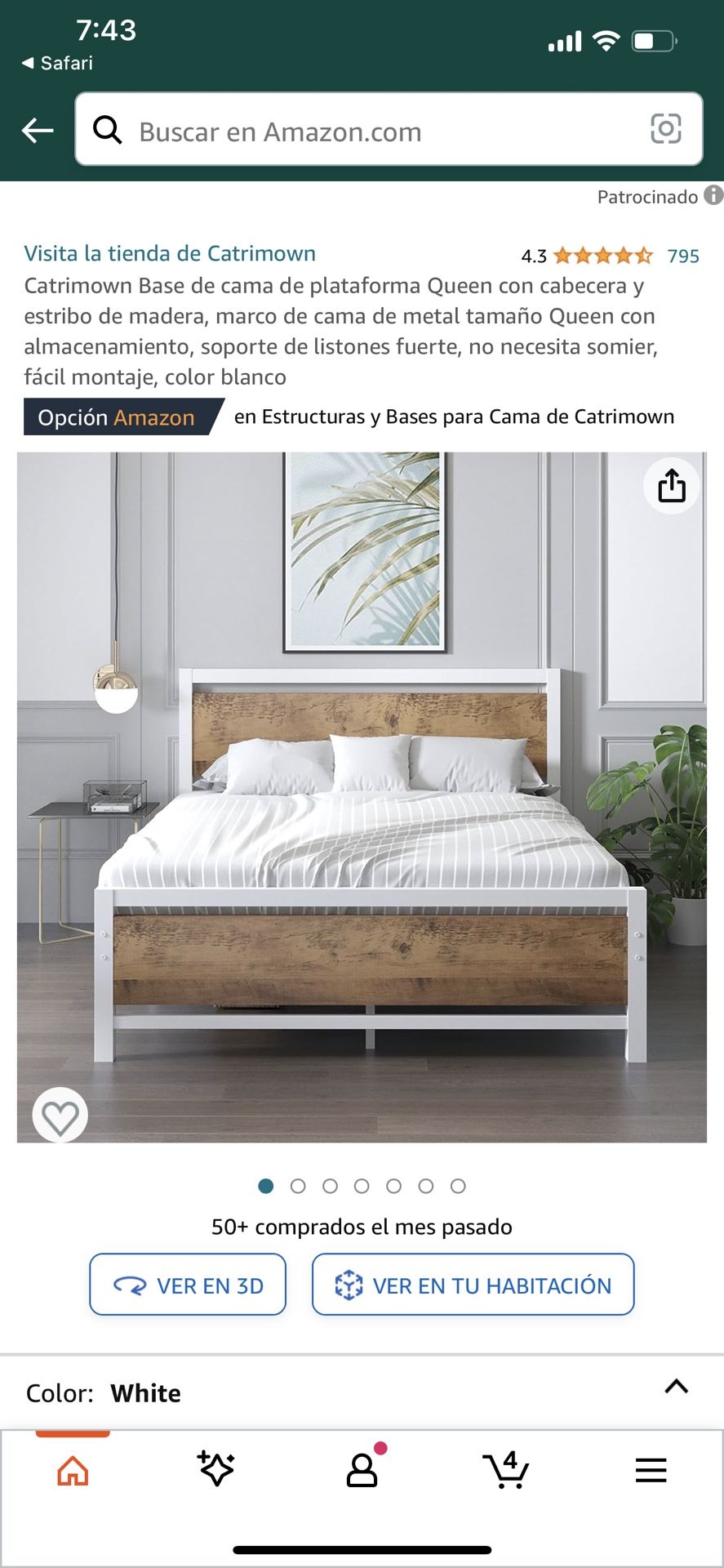Expand the White color option row
The height and width of the screenshot is (1568, 724).
click(146, 1393)
